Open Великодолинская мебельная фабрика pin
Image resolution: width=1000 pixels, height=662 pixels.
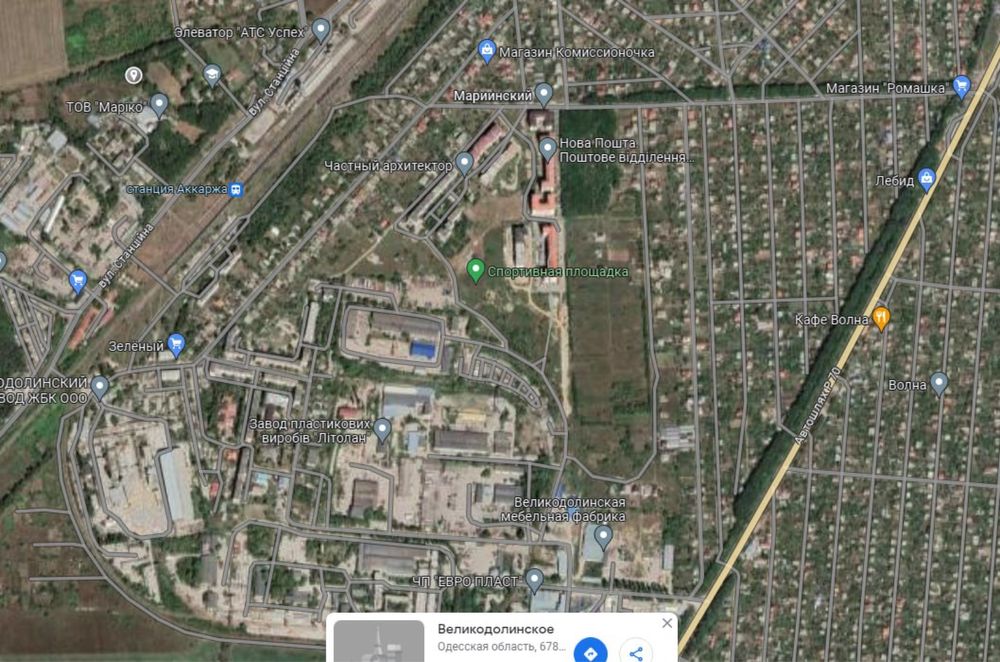[603, 534]
